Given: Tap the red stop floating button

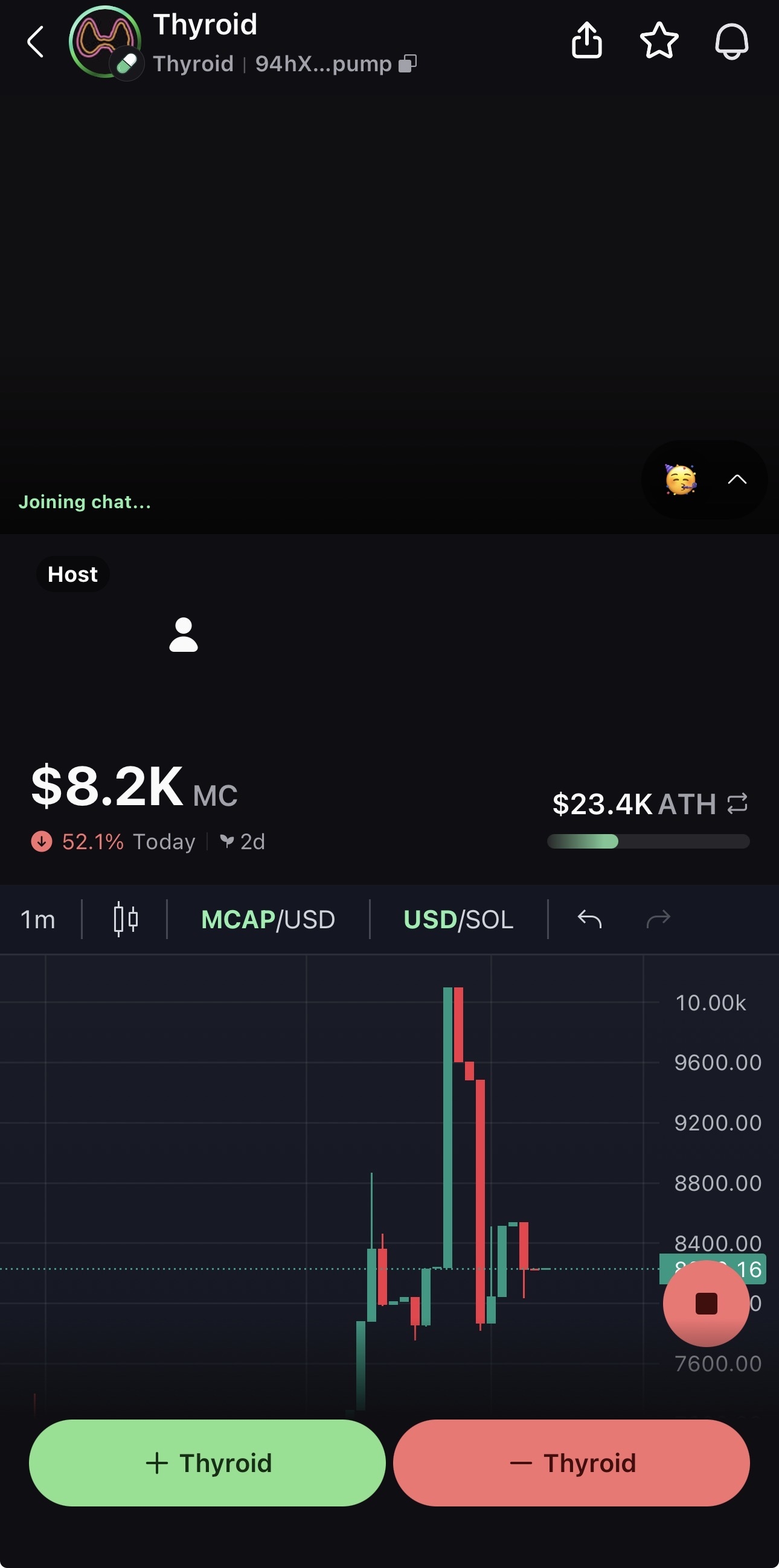Looking at the screenshot, I should click(706, 1303).
